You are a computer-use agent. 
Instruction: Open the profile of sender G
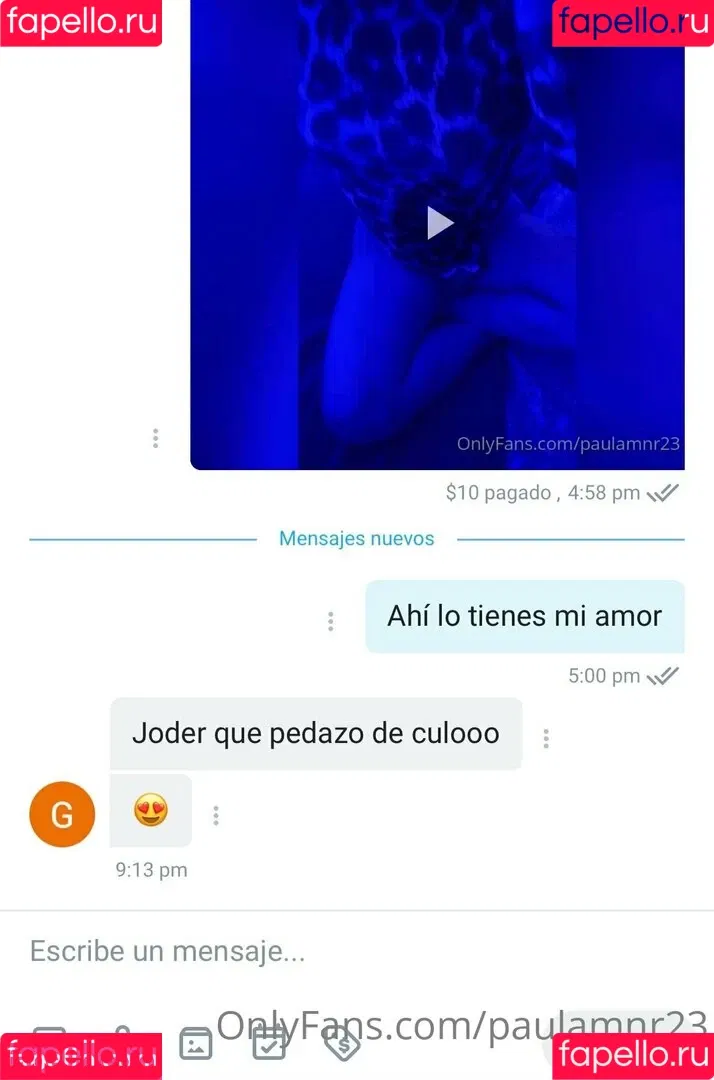62,815
